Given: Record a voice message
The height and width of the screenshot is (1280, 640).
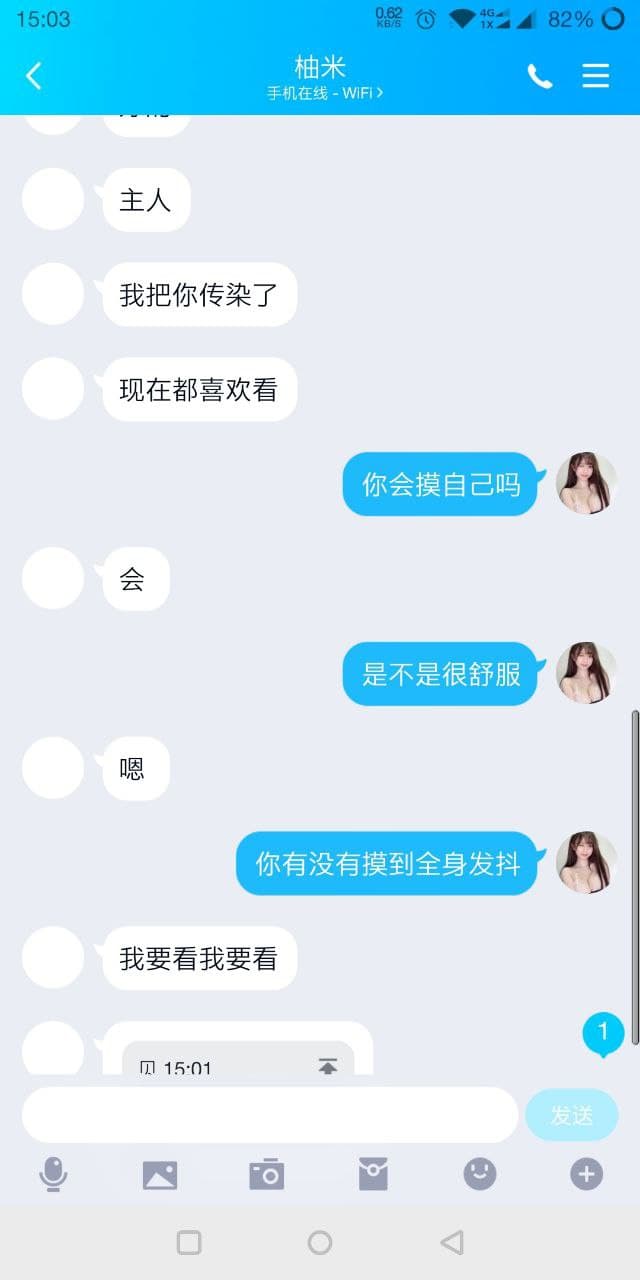Looking at the screenshot, I should tap(53, 1174).
